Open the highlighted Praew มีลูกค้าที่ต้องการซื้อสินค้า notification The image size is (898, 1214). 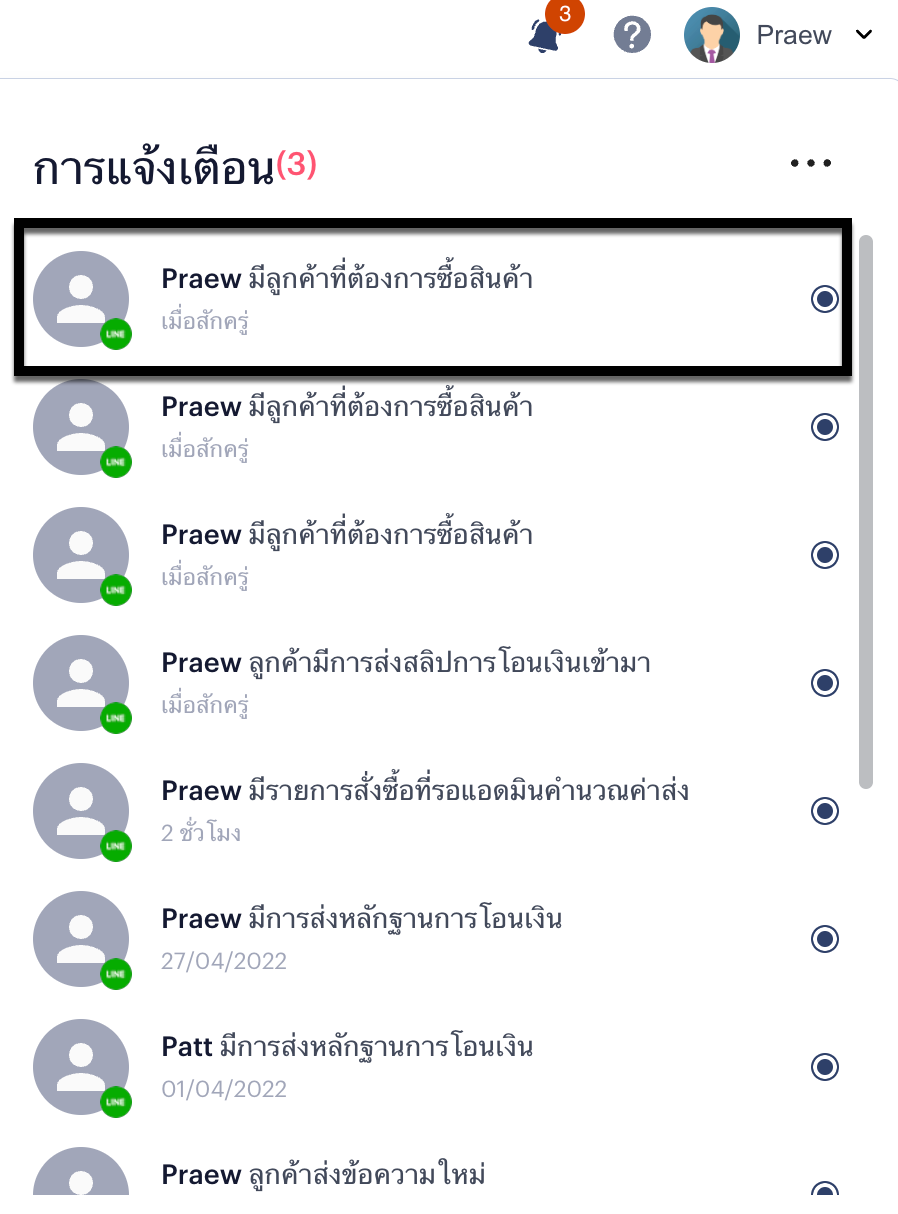[x=400, y=298]
